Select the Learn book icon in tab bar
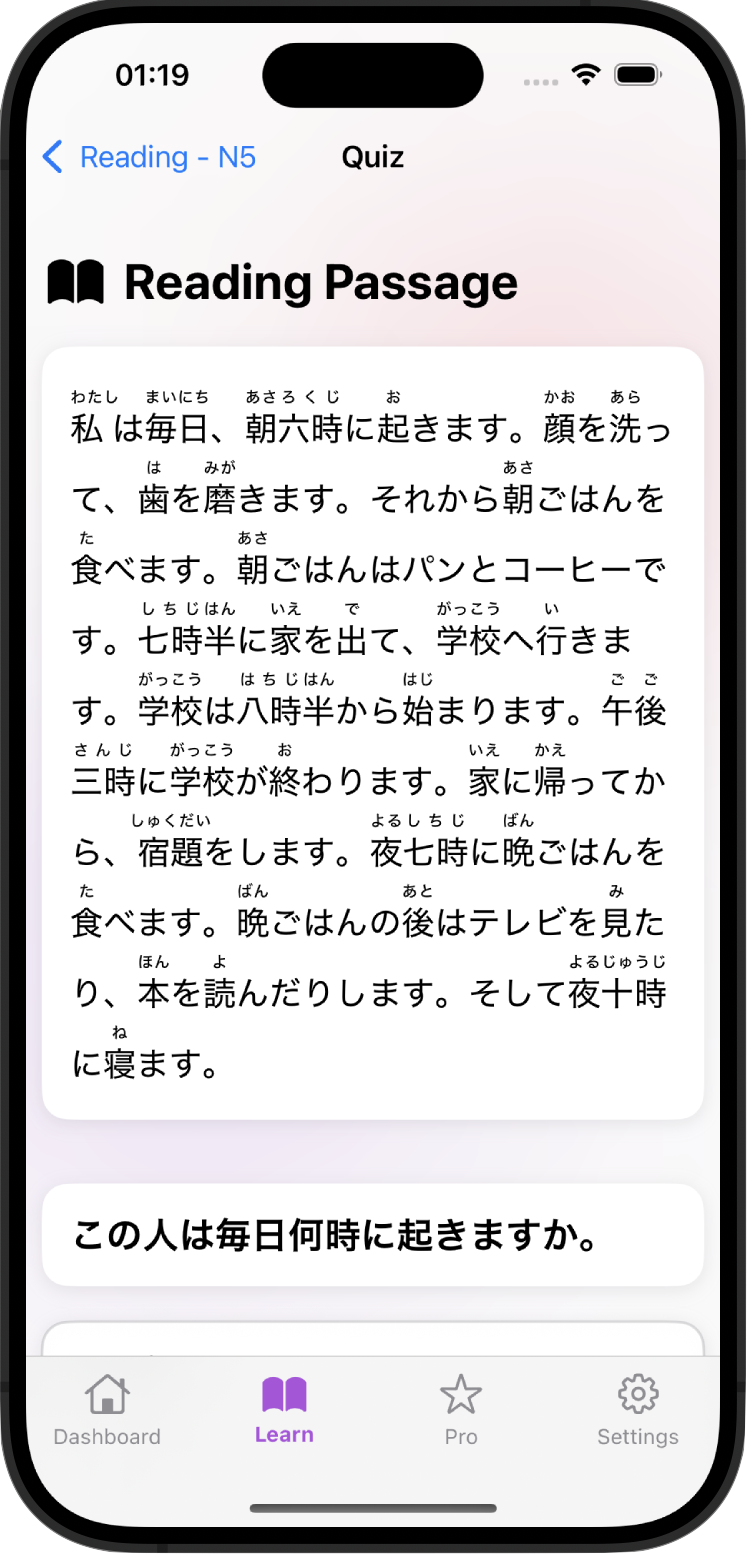The height and width of the screenshot is (1555, 749). (x=284, y=1392)
